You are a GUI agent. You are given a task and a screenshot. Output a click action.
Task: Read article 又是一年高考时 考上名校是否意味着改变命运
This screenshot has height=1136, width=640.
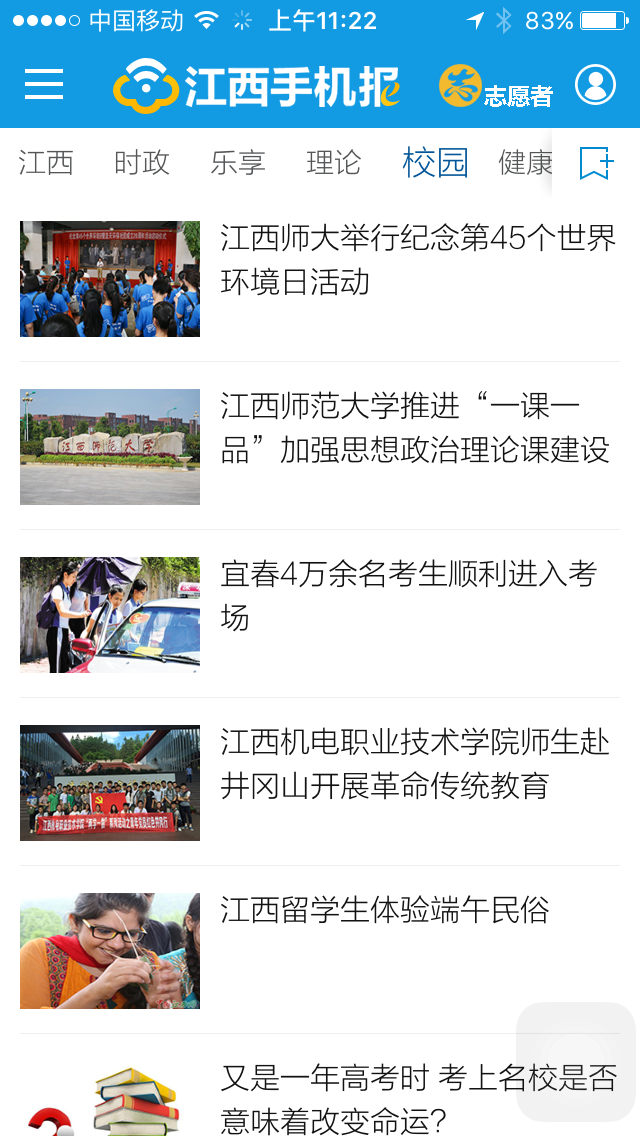418,1097
